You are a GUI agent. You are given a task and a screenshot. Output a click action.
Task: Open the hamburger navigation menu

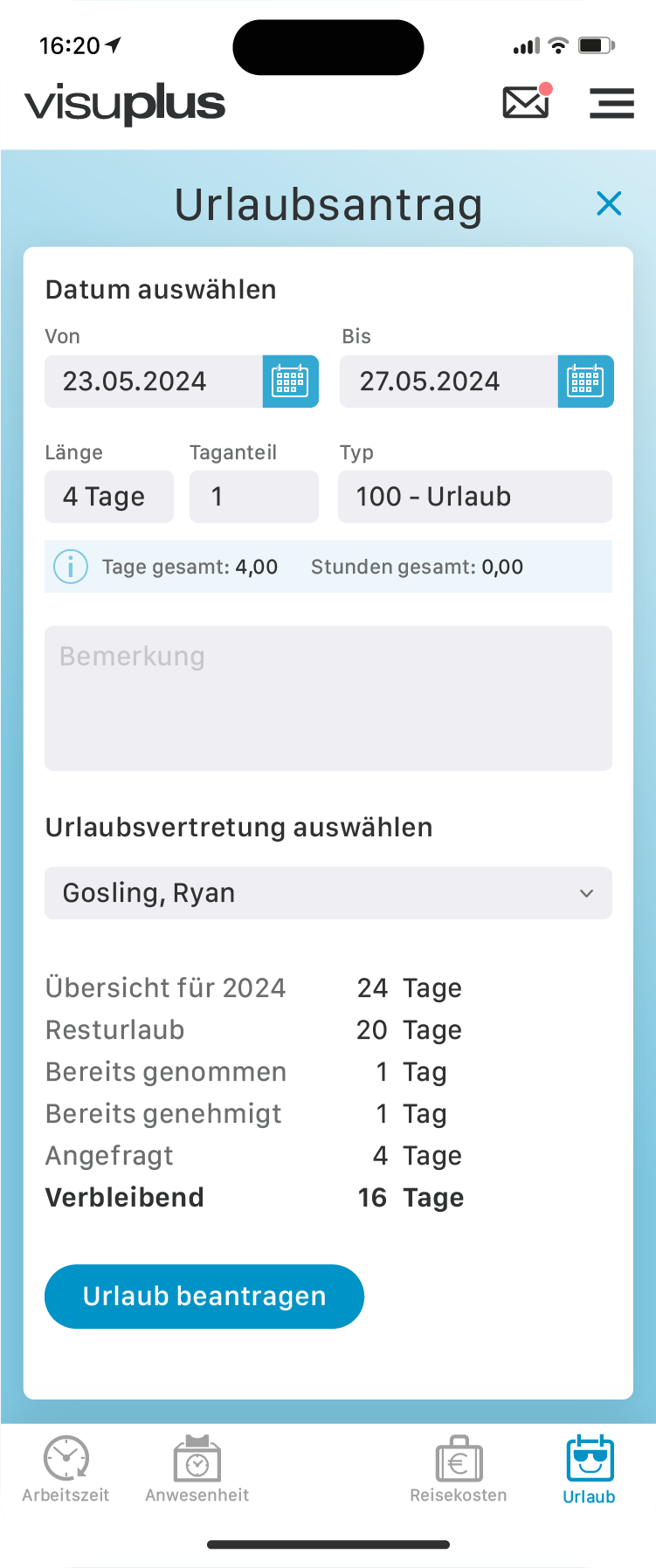point(611,103)
